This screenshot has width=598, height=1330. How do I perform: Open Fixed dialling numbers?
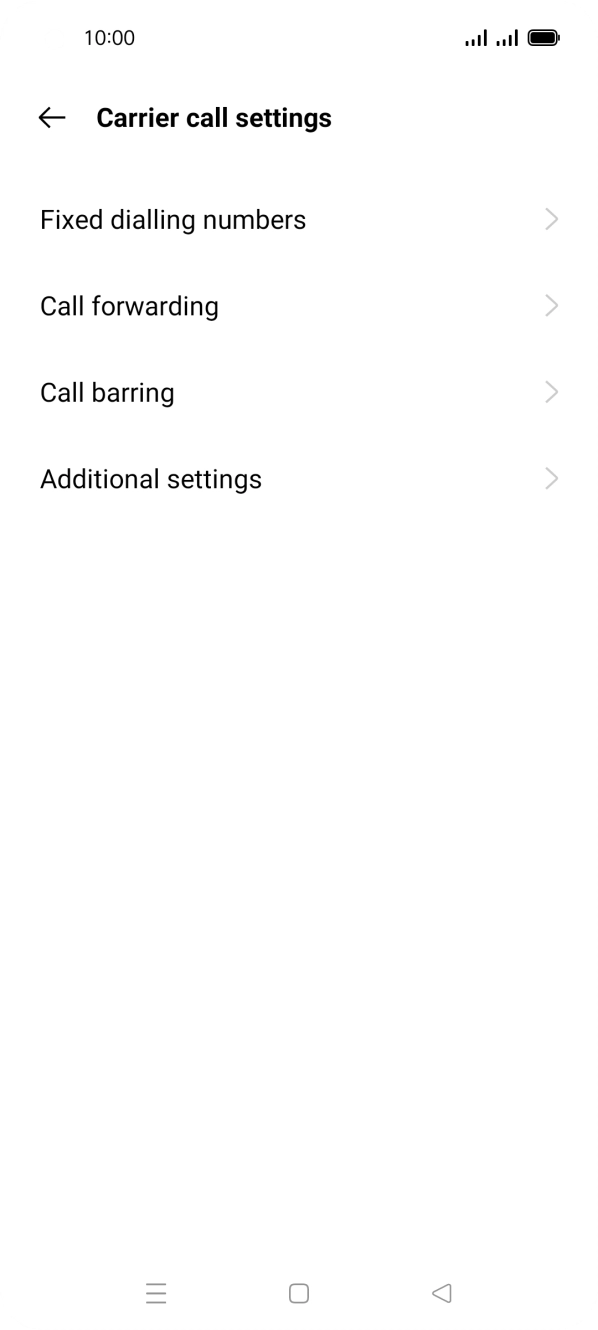(299, 220)
